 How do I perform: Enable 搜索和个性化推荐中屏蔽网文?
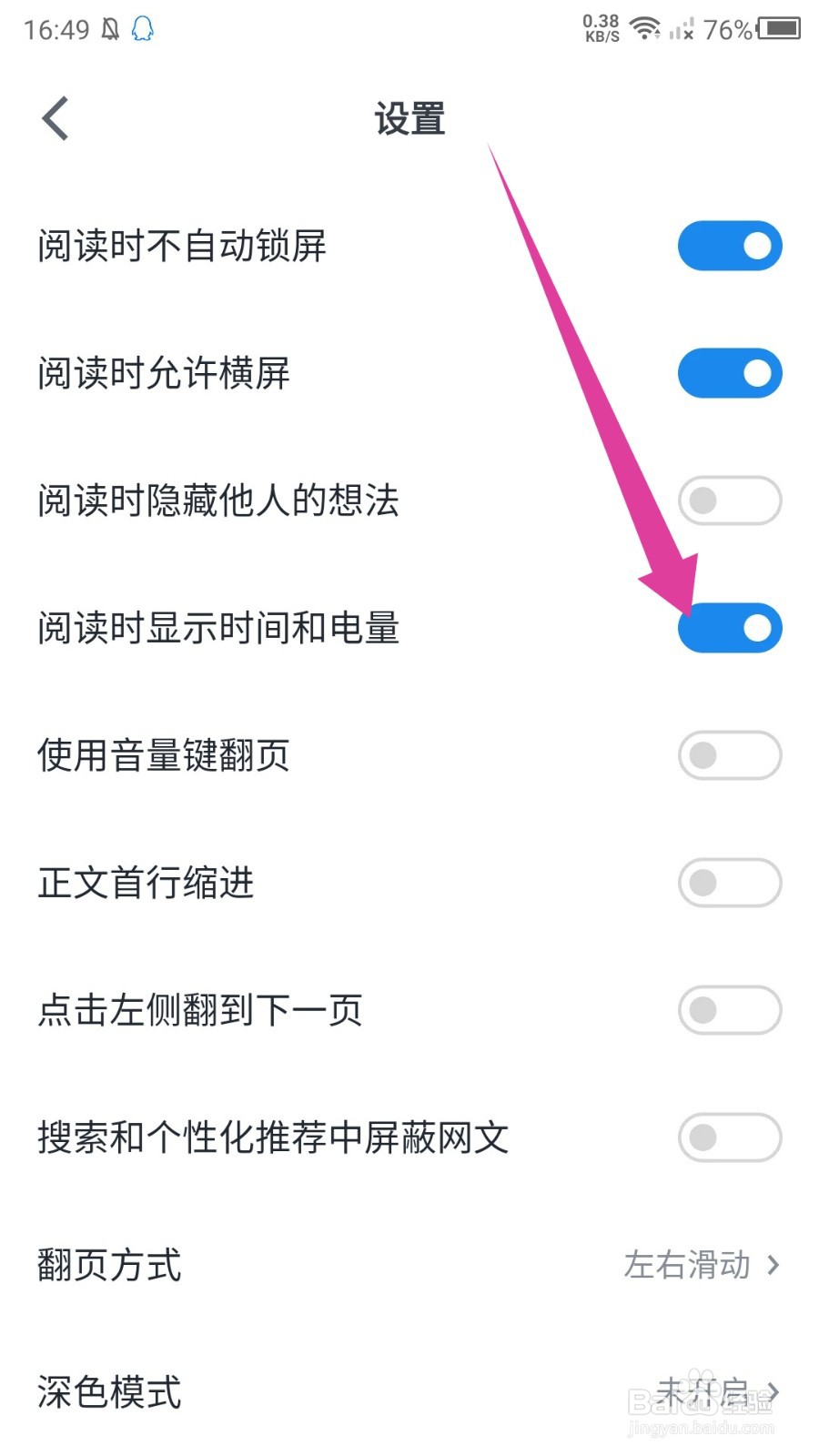click(729, 1138)
